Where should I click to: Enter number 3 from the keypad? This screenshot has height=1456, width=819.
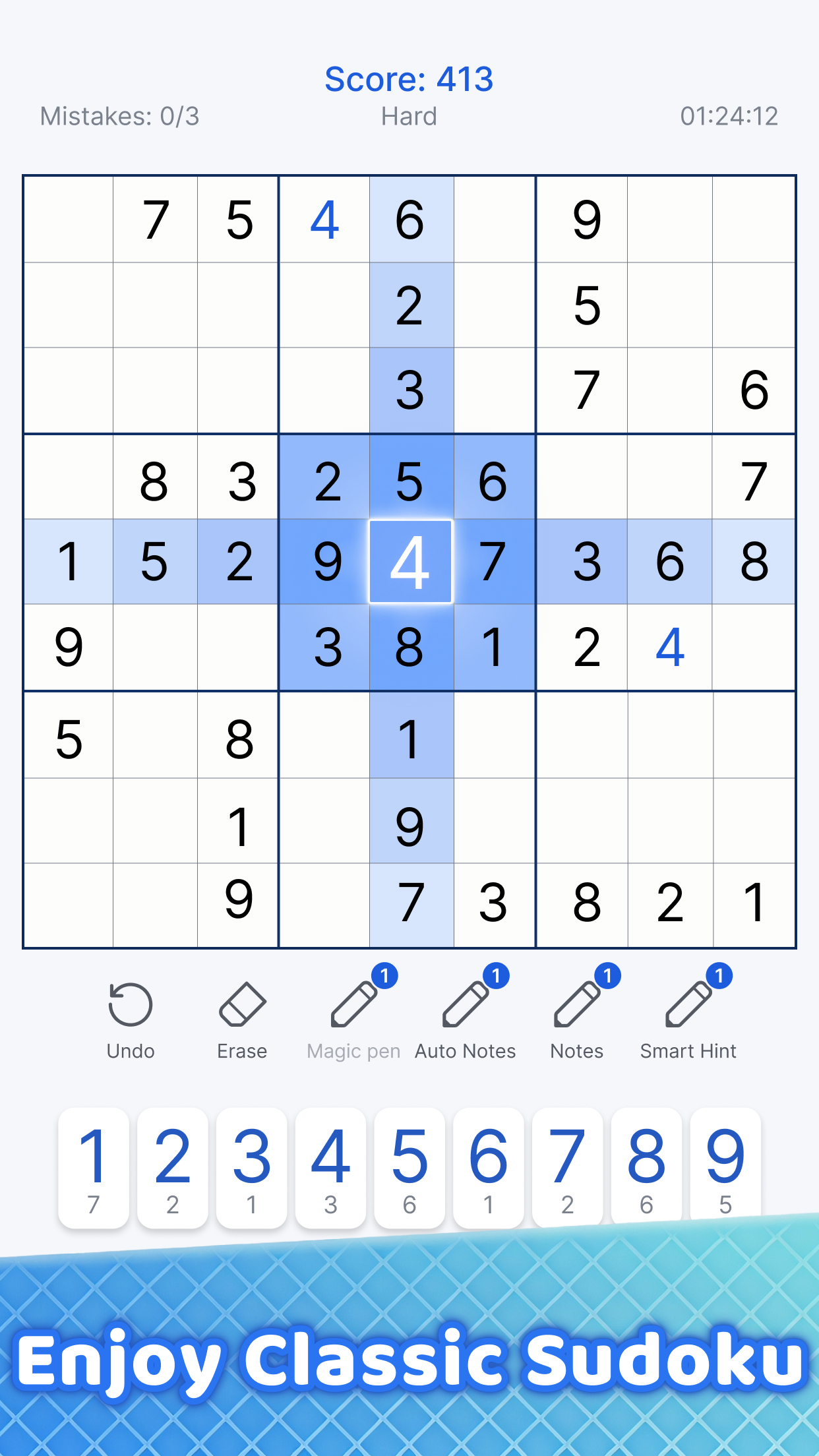coord(251,1167)
